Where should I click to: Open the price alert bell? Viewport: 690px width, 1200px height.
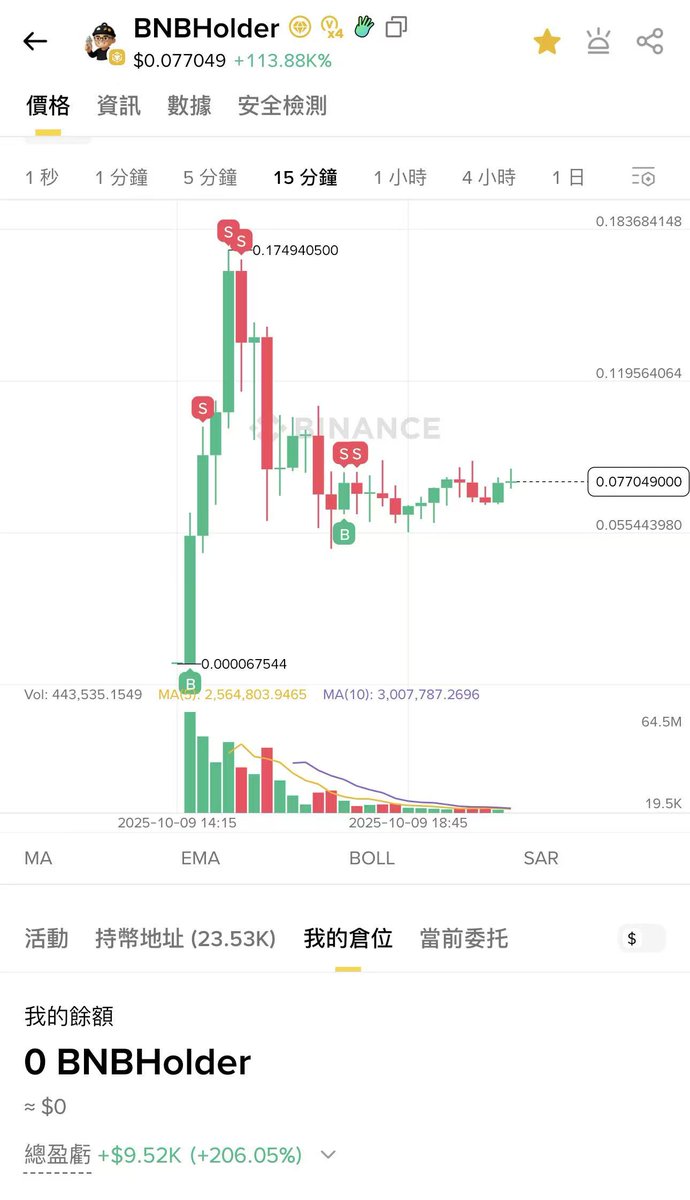point(598,41)
